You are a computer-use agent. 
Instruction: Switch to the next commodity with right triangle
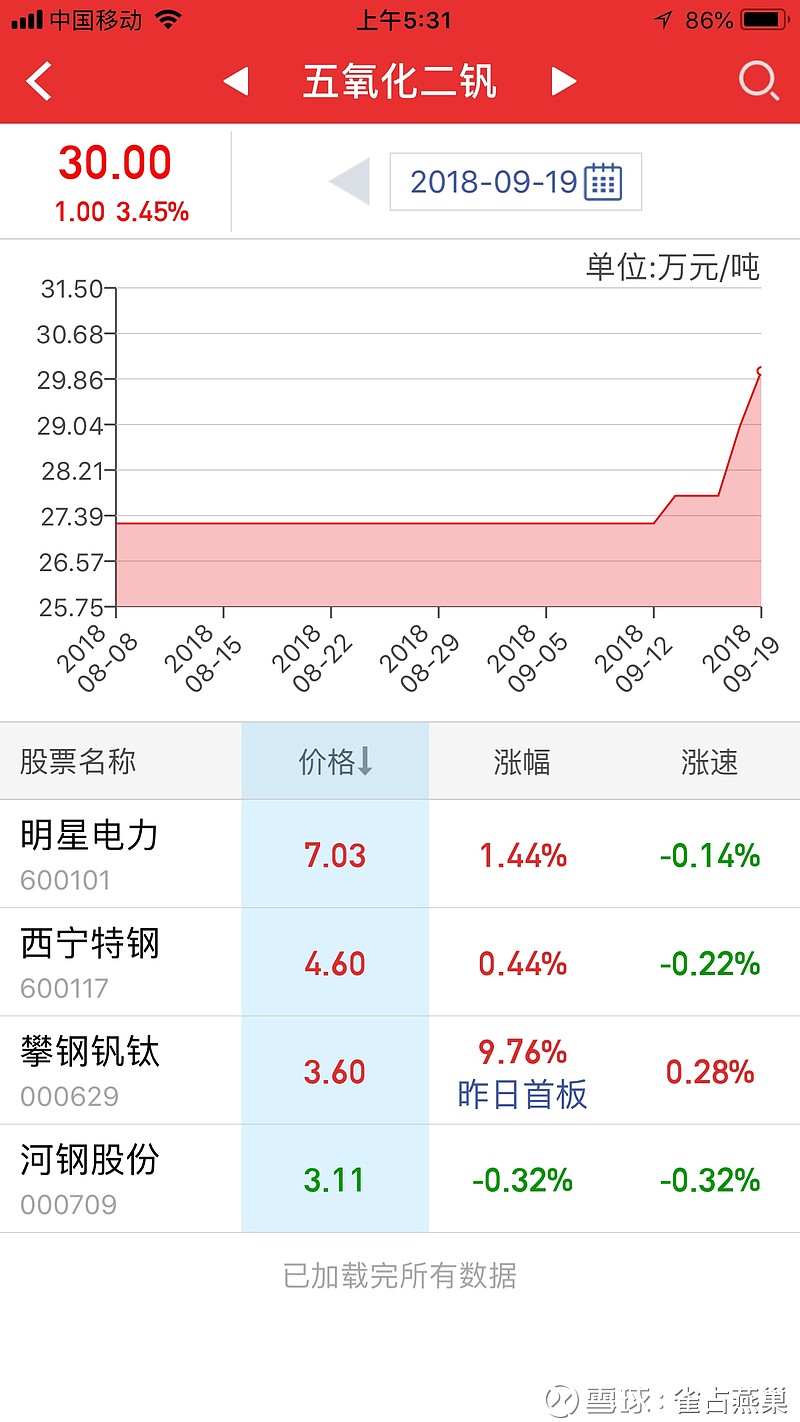(x=564, y=81)
